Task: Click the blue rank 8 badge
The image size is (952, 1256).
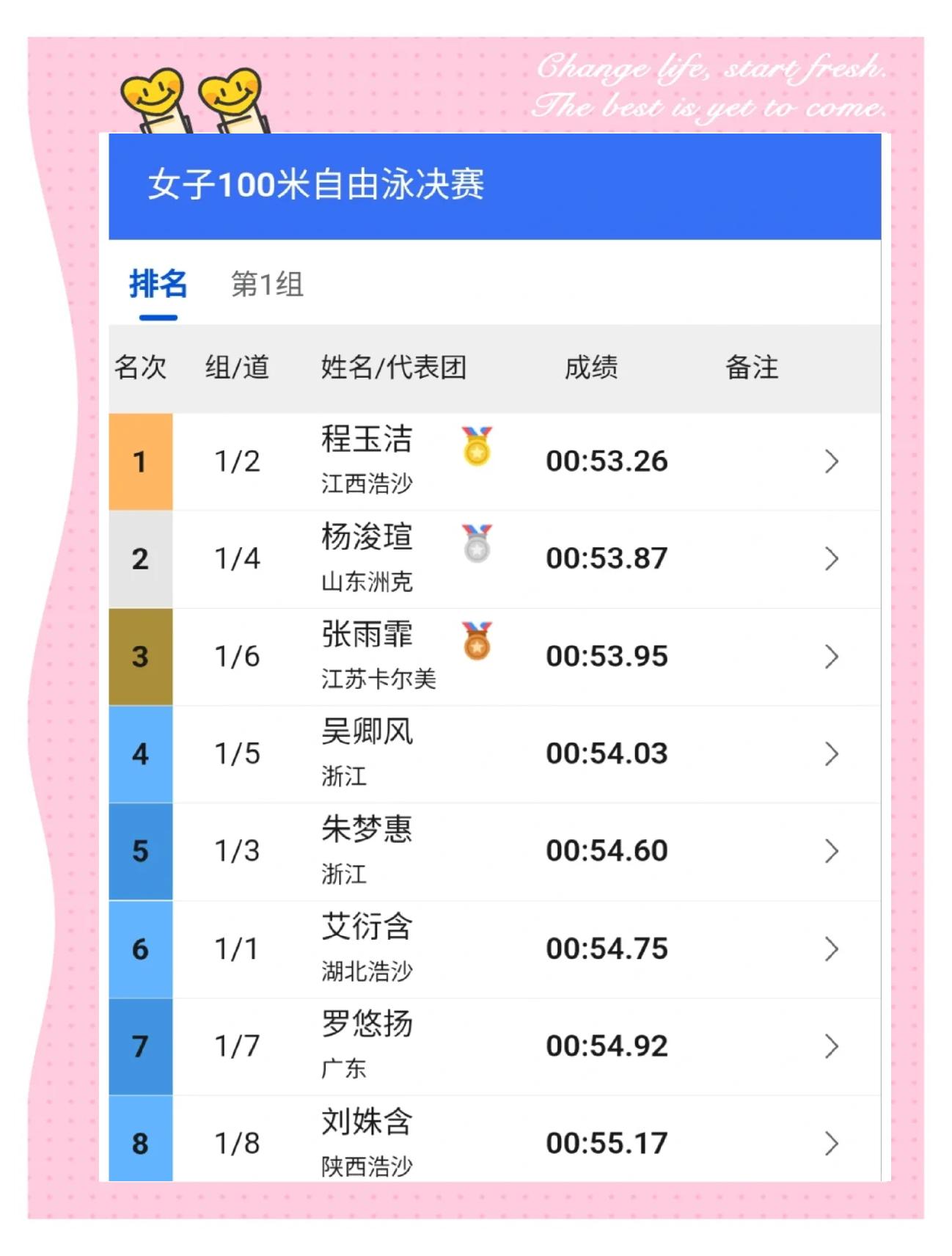Action: tap(141, 1143)
